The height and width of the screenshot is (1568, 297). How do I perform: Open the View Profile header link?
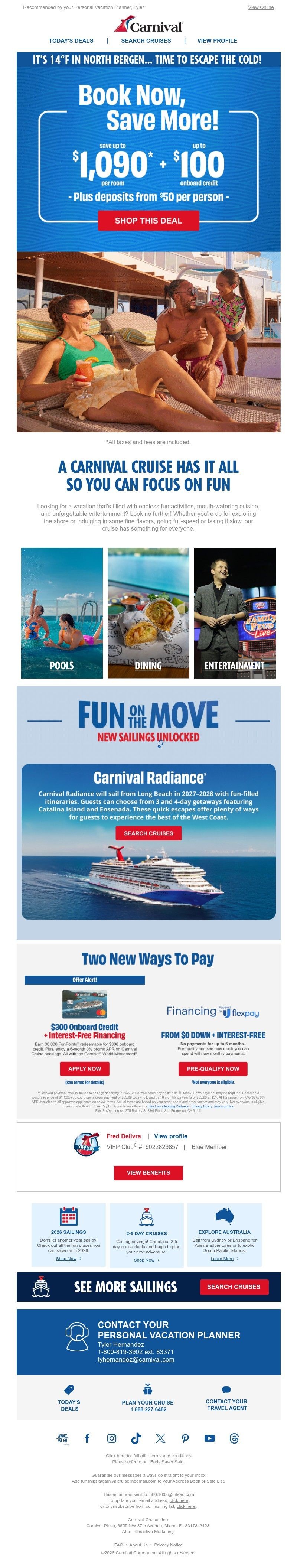click(x=217, y=41)
